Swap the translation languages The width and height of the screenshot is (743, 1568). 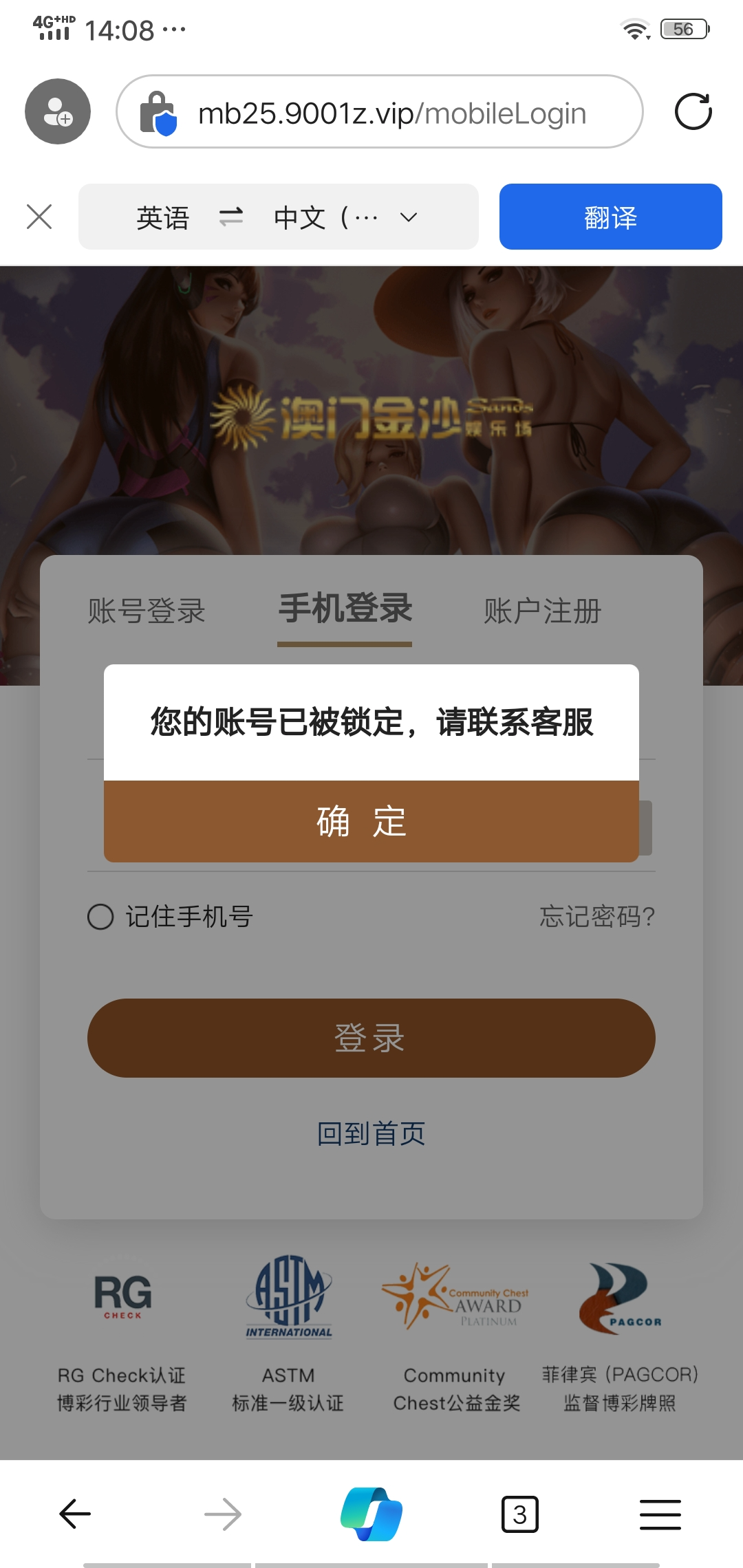pos(231,217)
